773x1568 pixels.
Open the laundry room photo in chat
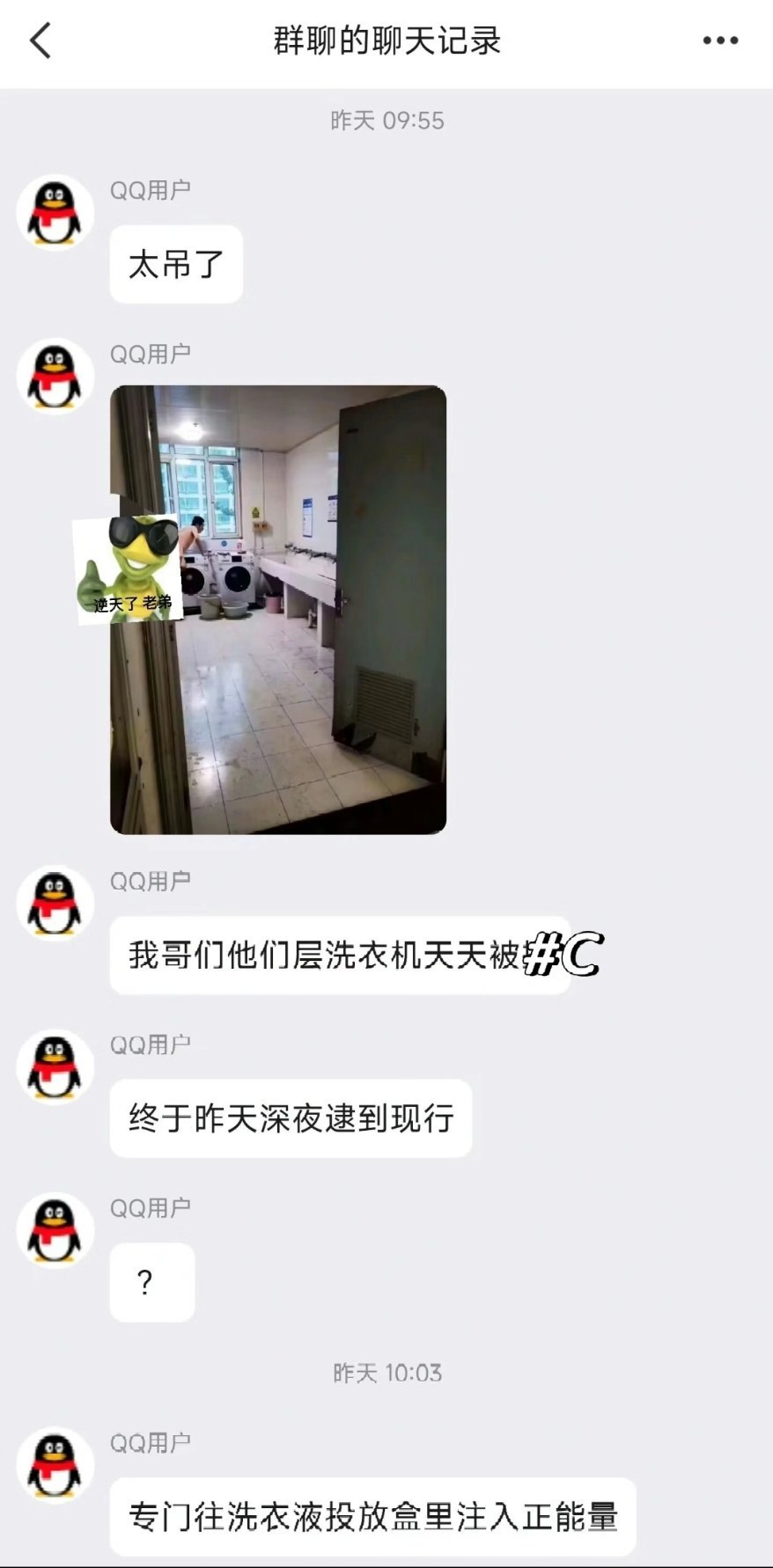278,610
